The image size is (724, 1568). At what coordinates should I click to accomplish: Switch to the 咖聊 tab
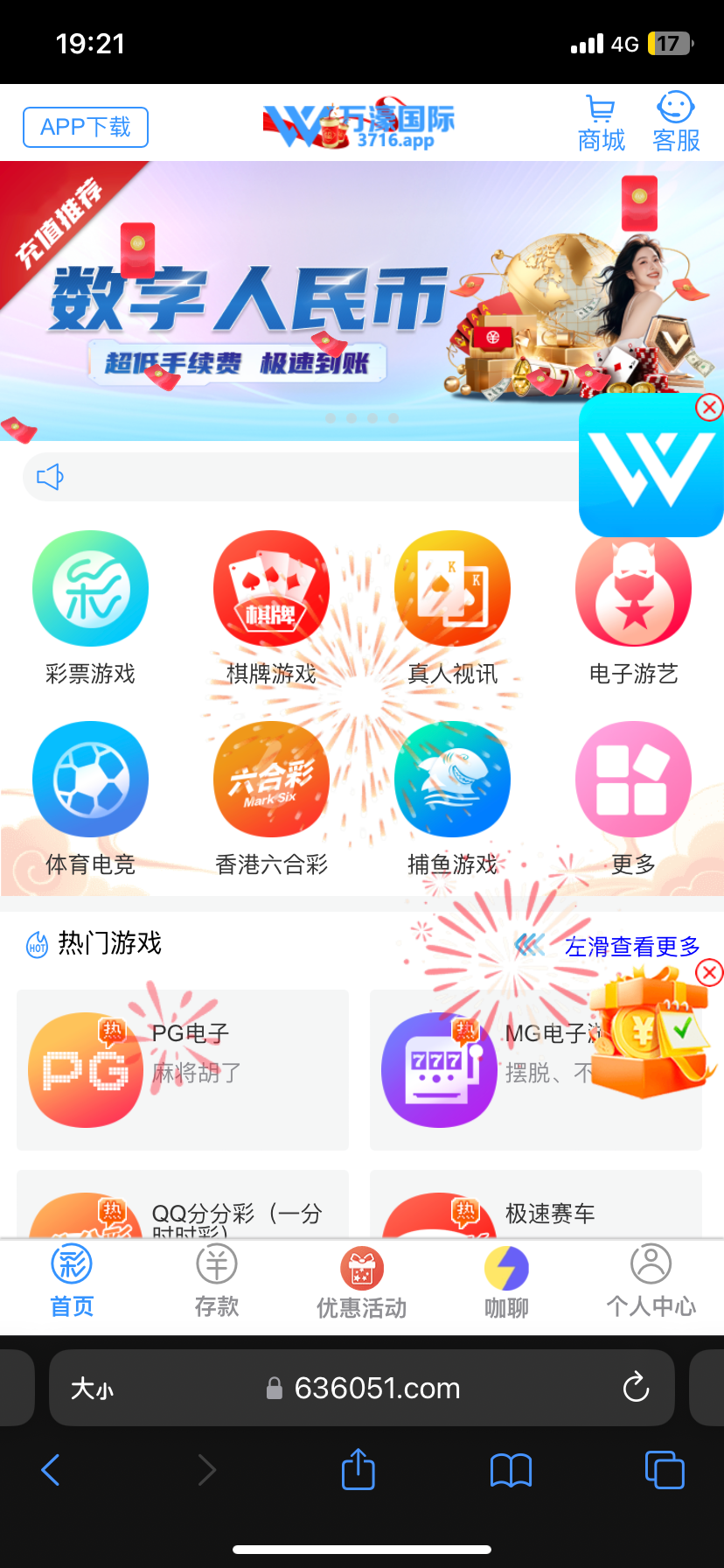click(507, 1281)
